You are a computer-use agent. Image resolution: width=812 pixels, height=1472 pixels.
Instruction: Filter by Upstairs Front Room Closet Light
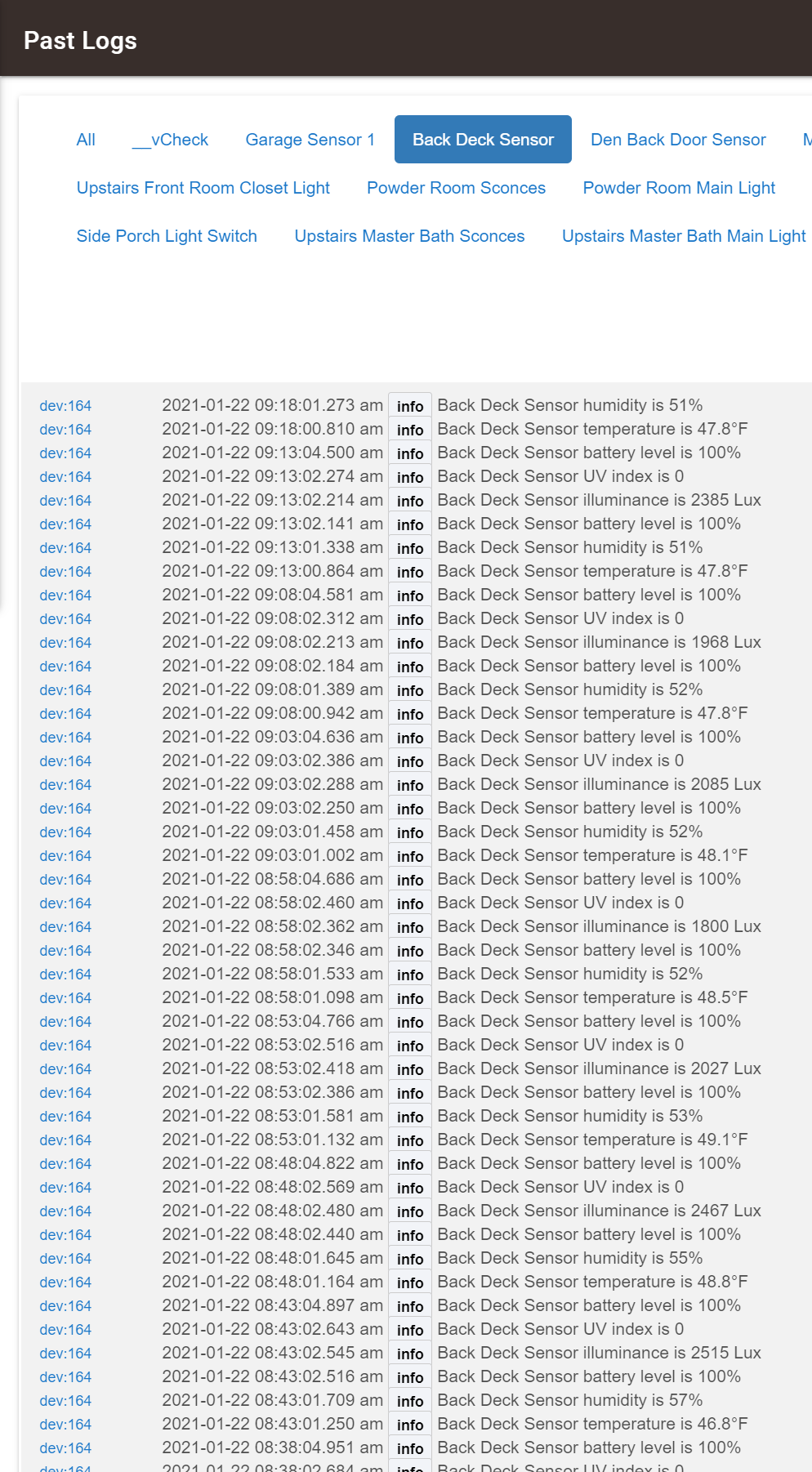coord(203,188)
